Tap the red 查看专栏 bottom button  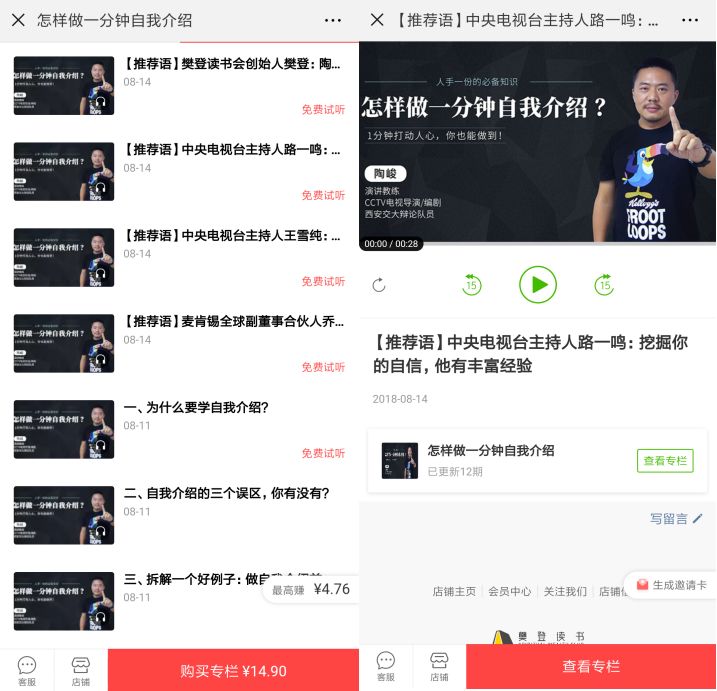point(591,667)
